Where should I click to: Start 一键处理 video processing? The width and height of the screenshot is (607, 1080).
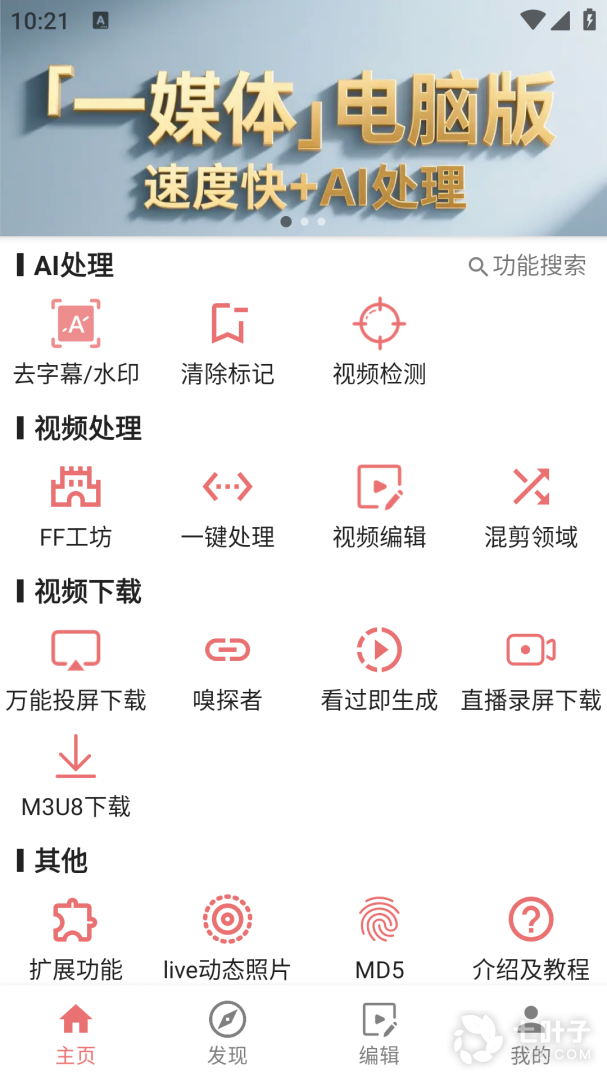point(228,507)
